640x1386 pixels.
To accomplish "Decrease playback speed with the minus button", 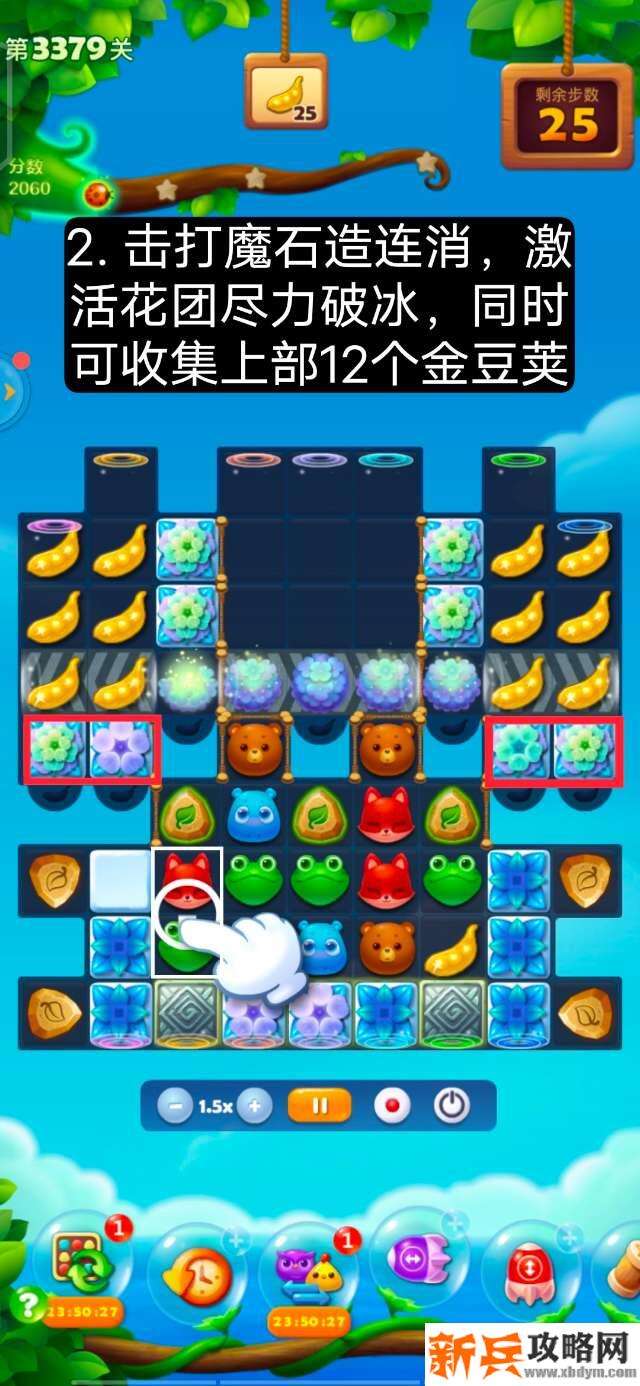I will pyautogui.click(x=175, y=1106).
